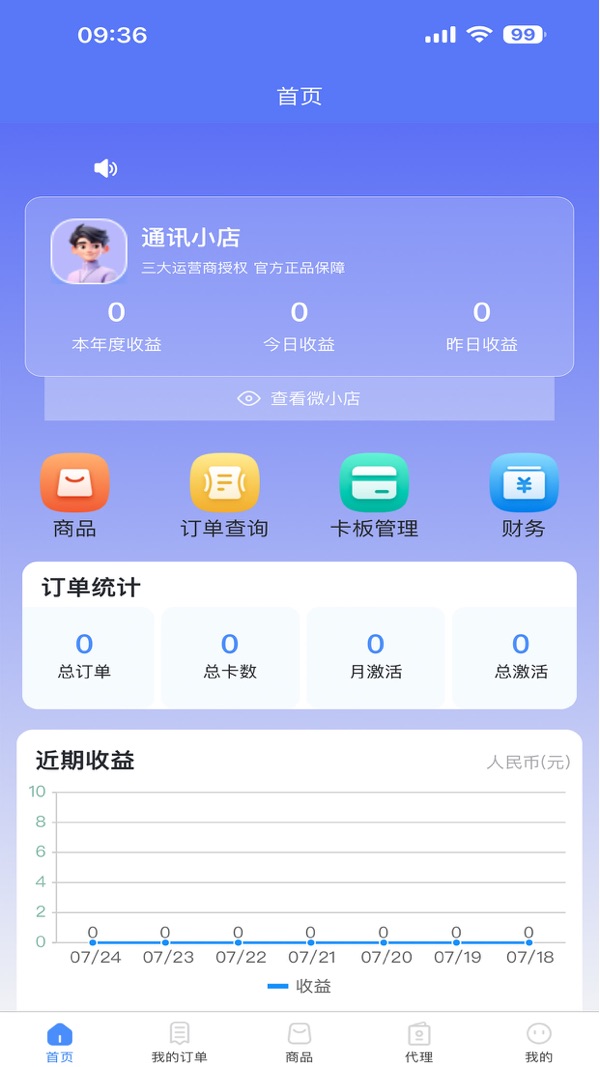Open 总订单 in order statistics
The height and width of the screenshot is (1067, 600).
(x=85, y=656)
